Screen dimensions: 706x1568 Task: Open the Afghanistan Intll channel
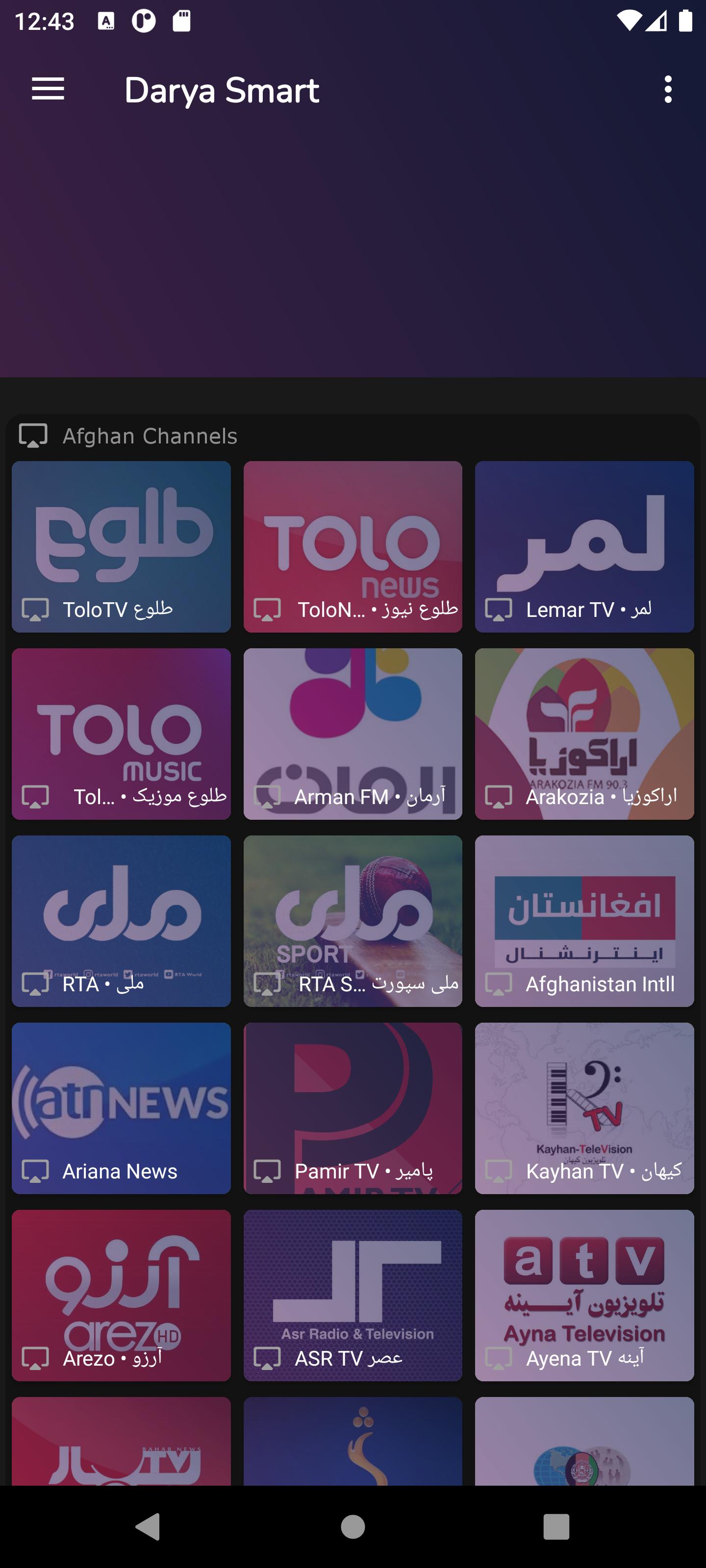[584, 920]
